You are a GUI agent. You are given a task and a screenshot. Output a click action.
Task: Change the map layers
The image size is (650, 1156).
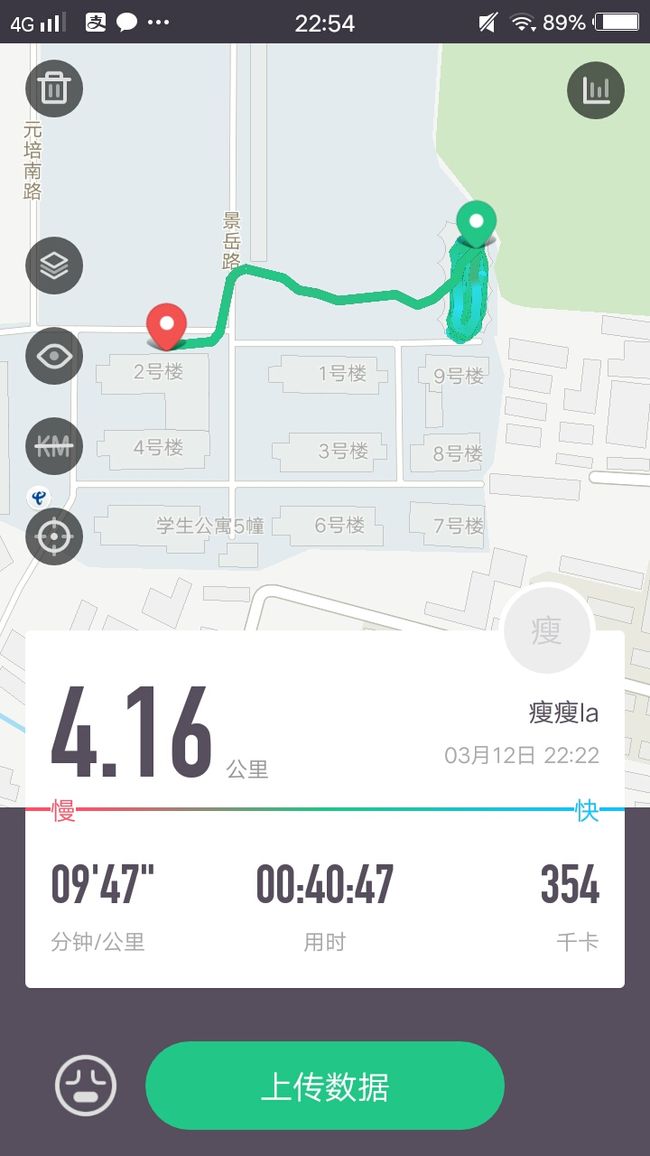coord(54,265)
